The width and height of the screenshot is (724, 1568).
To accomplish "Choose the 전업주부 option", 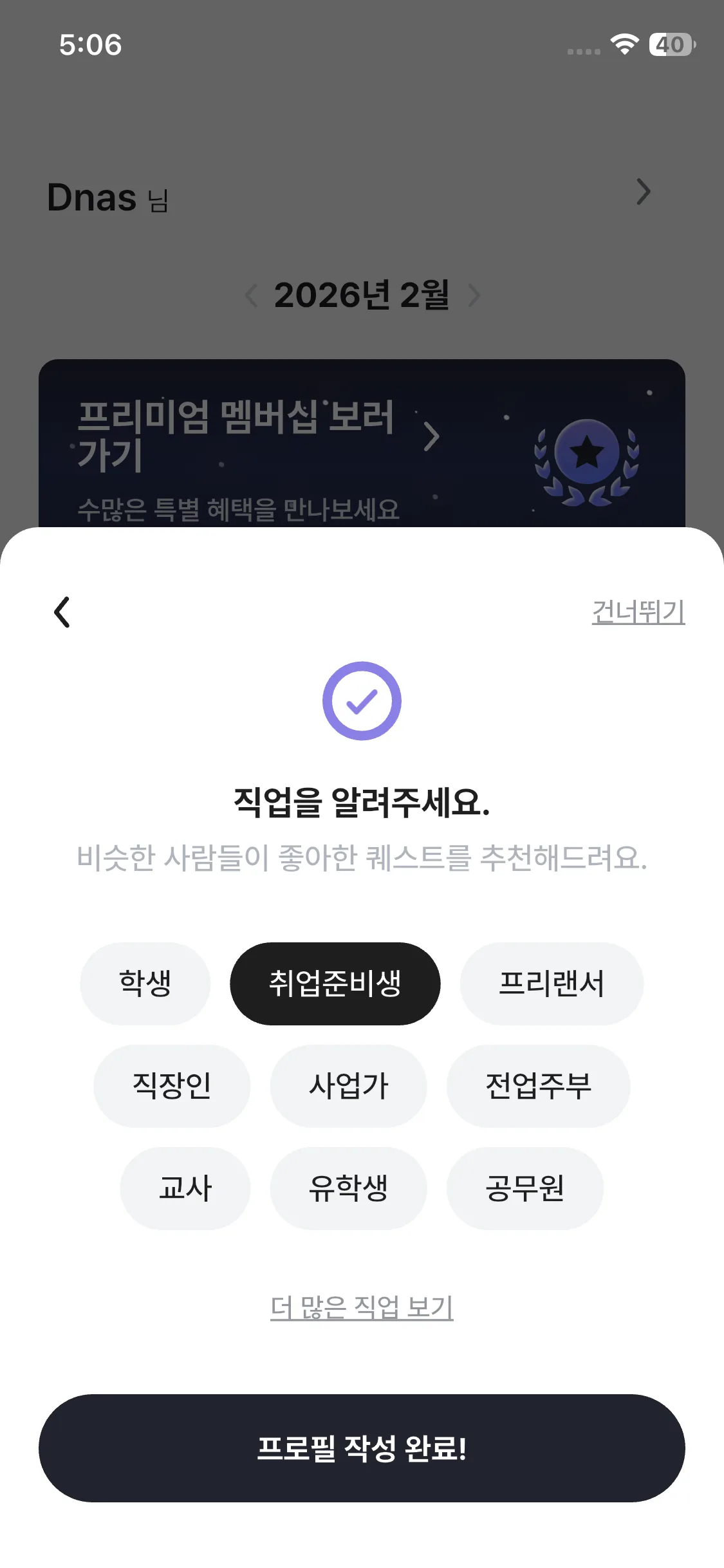I will click(x=538, y=1086).
